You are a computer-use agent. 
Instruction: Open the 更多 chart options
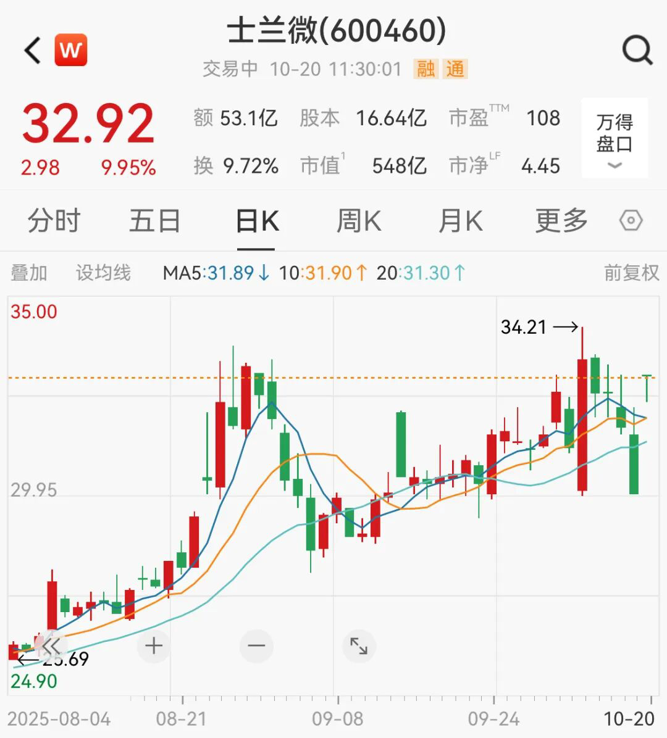click(561, 220)
